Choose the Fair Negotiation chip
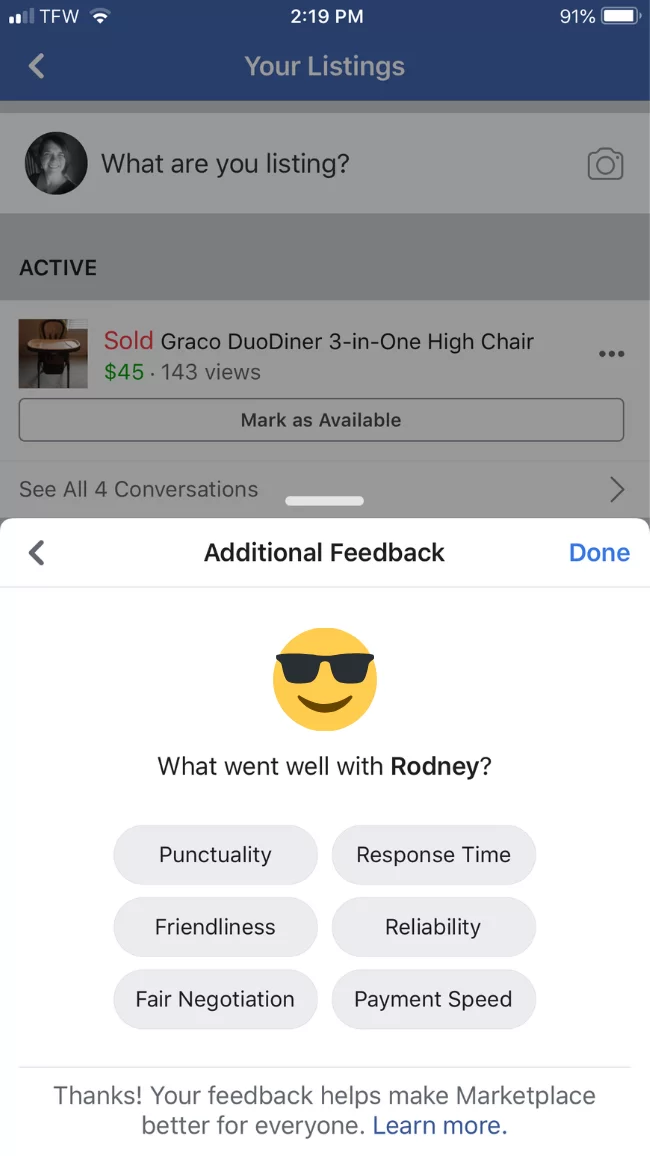This screenshot has height=1156, width=650. pos(215,999)
